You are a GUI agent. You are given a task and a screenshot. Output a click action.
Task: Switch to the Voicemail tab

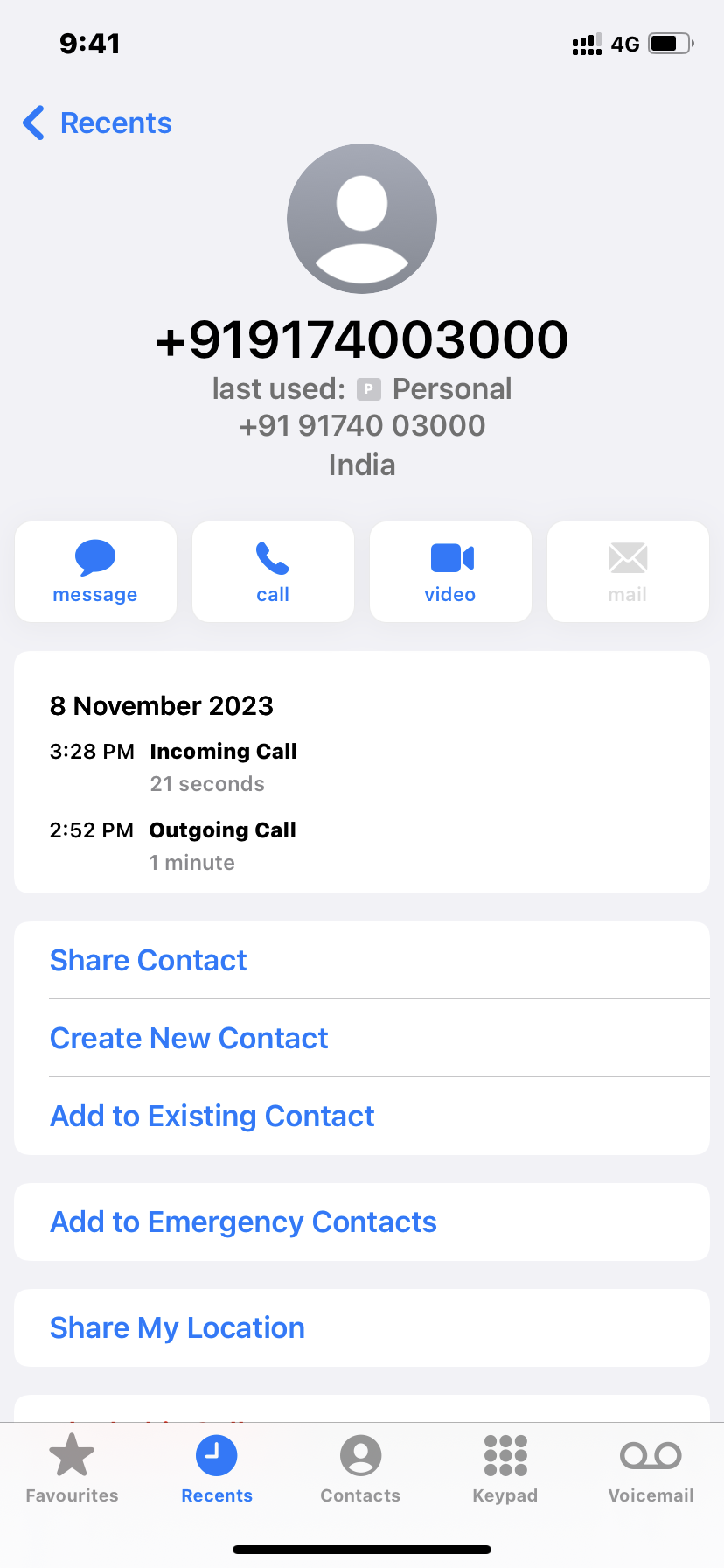(651, 1469)
